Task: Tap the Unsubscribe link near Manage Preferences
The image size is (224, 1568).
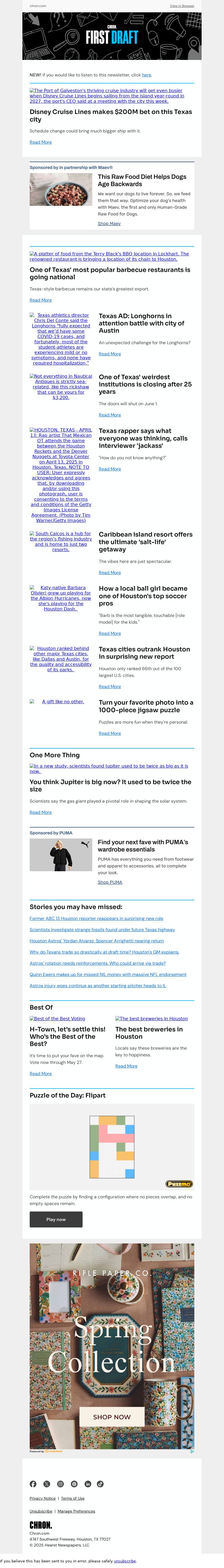Action: click(40, 1511)
